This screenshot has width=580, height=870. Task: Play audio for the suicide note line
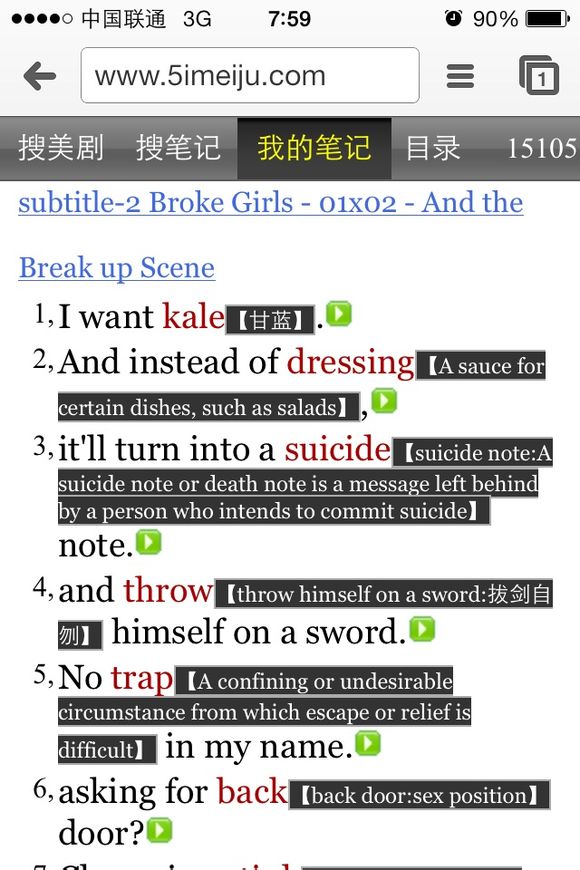149,542
